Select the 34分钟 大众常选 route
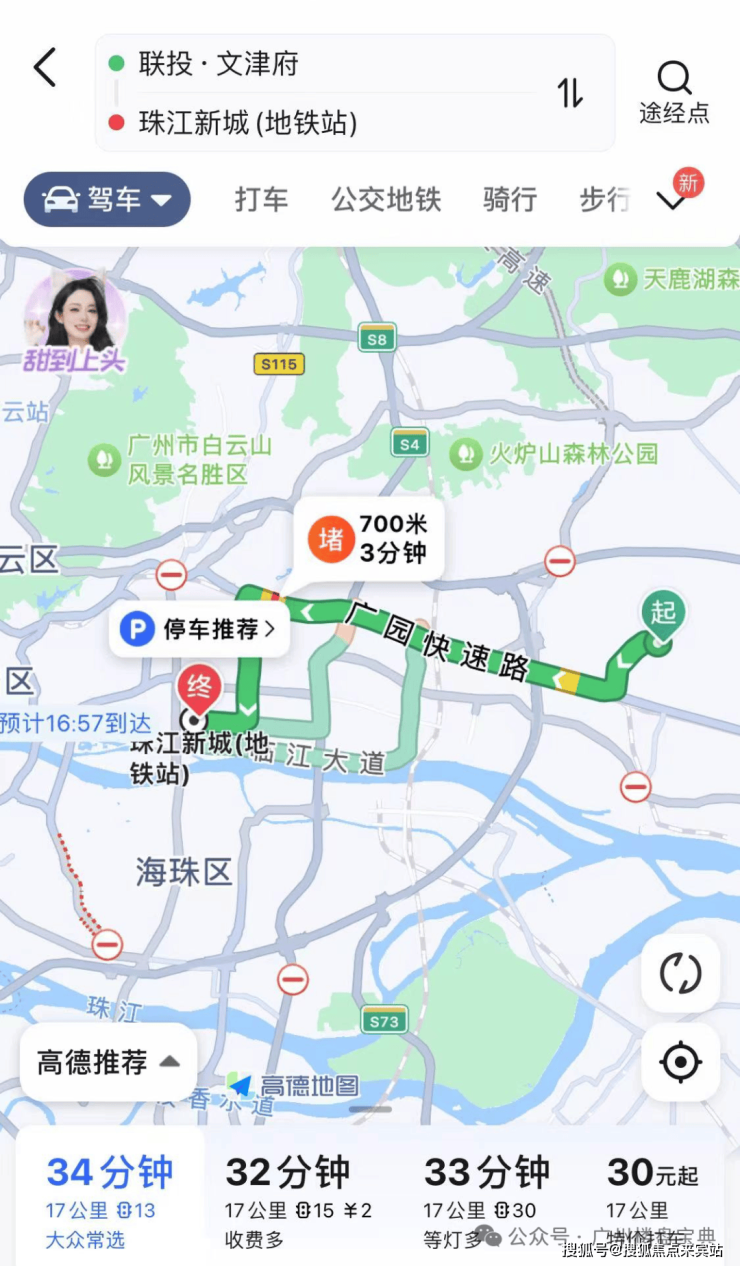The image size is (740, 1266). (x=110, y=1195)
